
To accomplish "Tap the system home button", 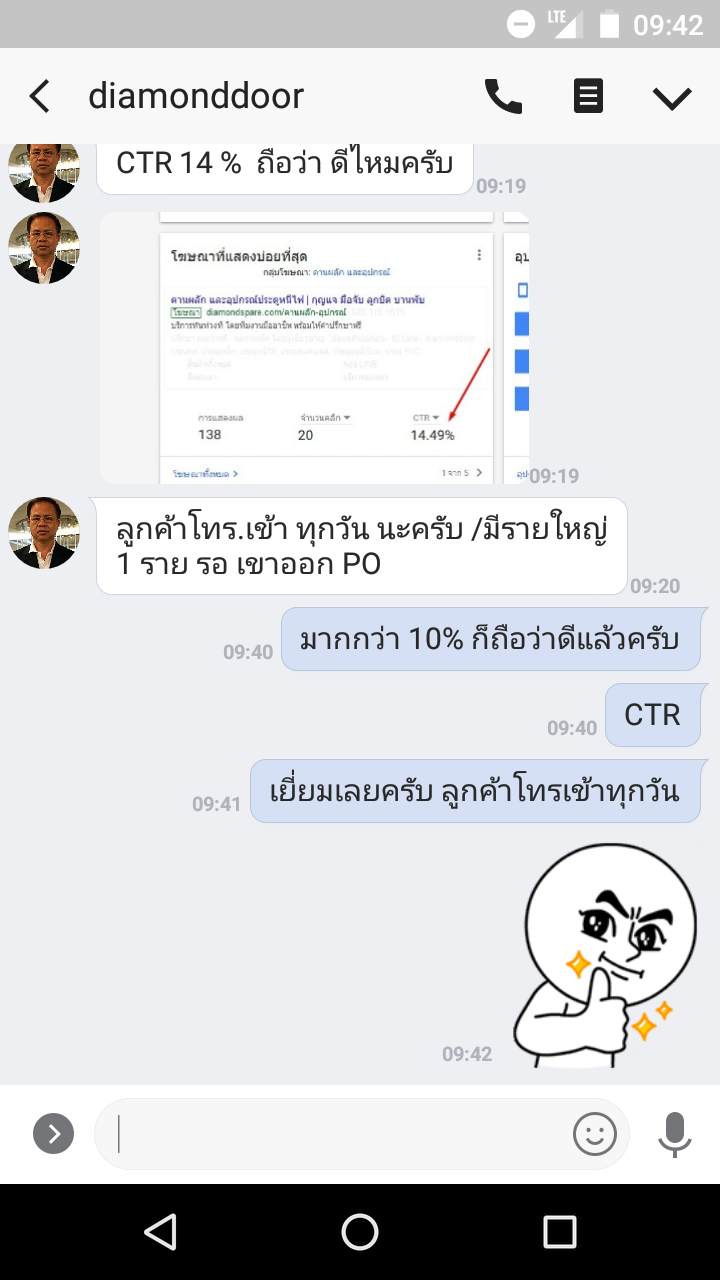I will click(x=360, y=1232).
